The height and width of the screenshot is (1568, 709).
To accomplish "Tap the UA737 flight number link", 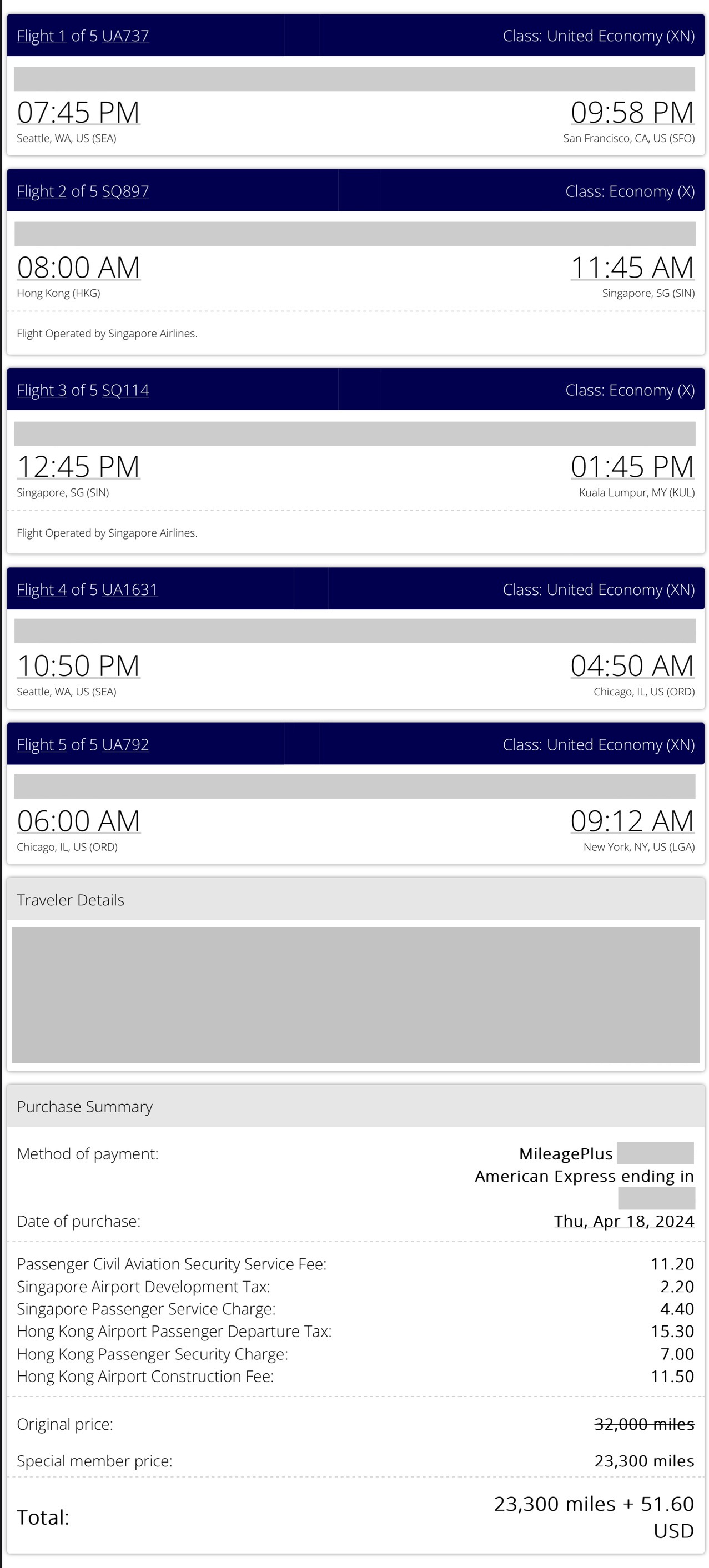I will coord(125,36).
